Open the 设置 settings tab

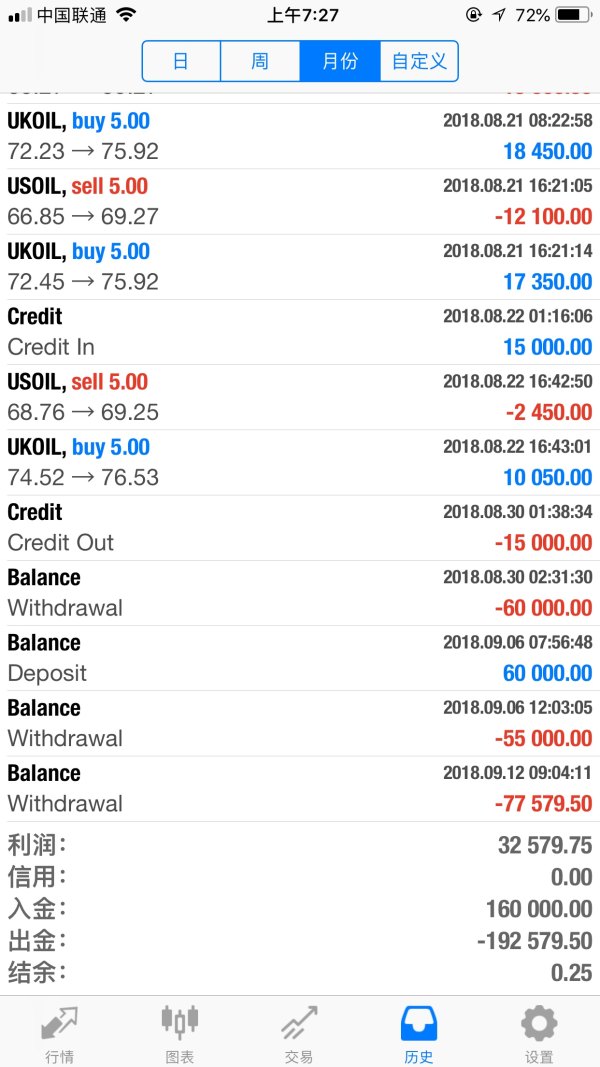tap(539, 1033)
